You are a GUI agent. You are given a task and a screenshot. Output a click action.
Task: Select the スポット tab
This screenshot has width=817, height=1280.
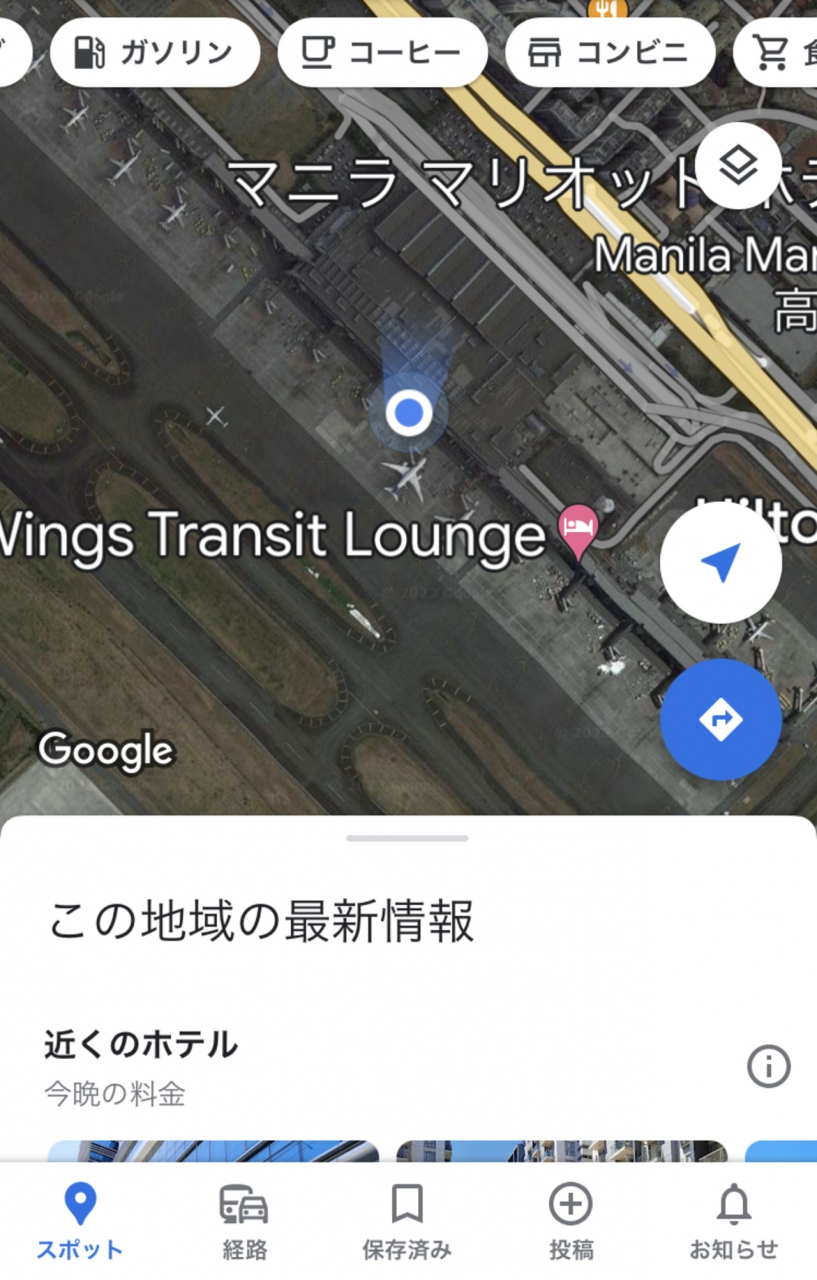click(x=80, y=1220)
